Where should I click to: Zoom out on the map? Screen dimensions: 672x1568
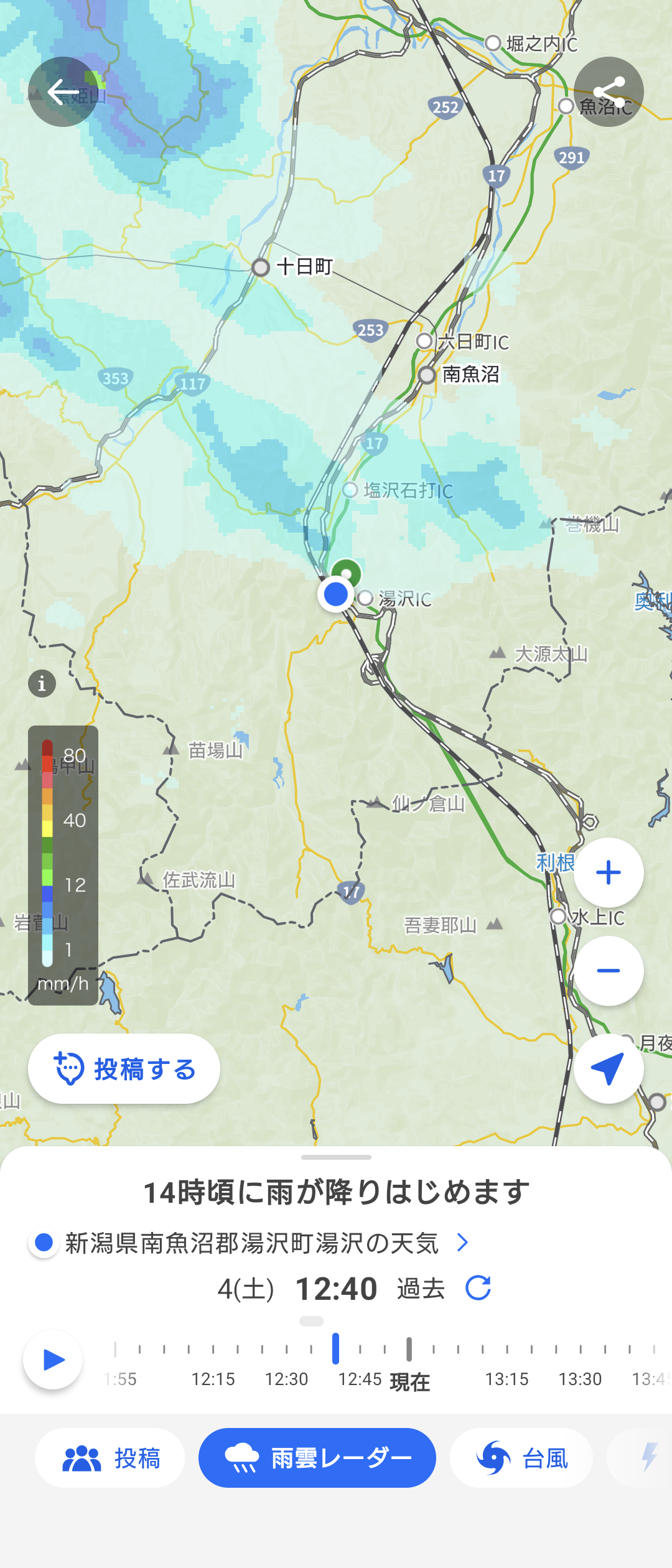click(609, 971)
